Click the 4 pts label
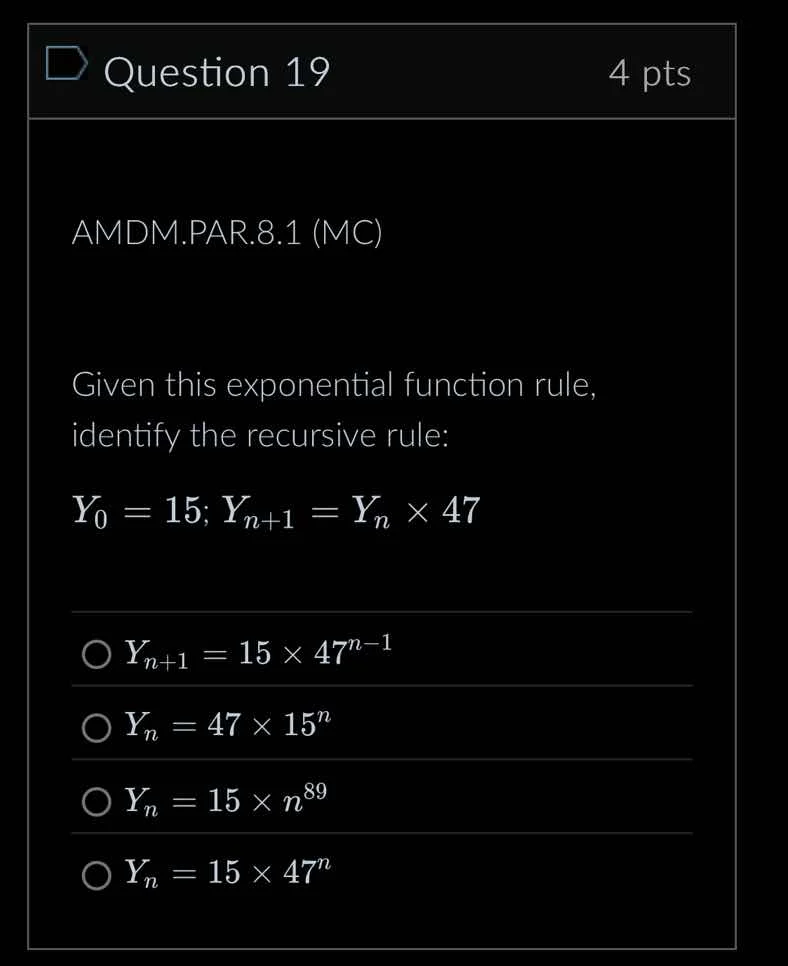Viewport: 788px width, 966px height. [x=650, y=71]
